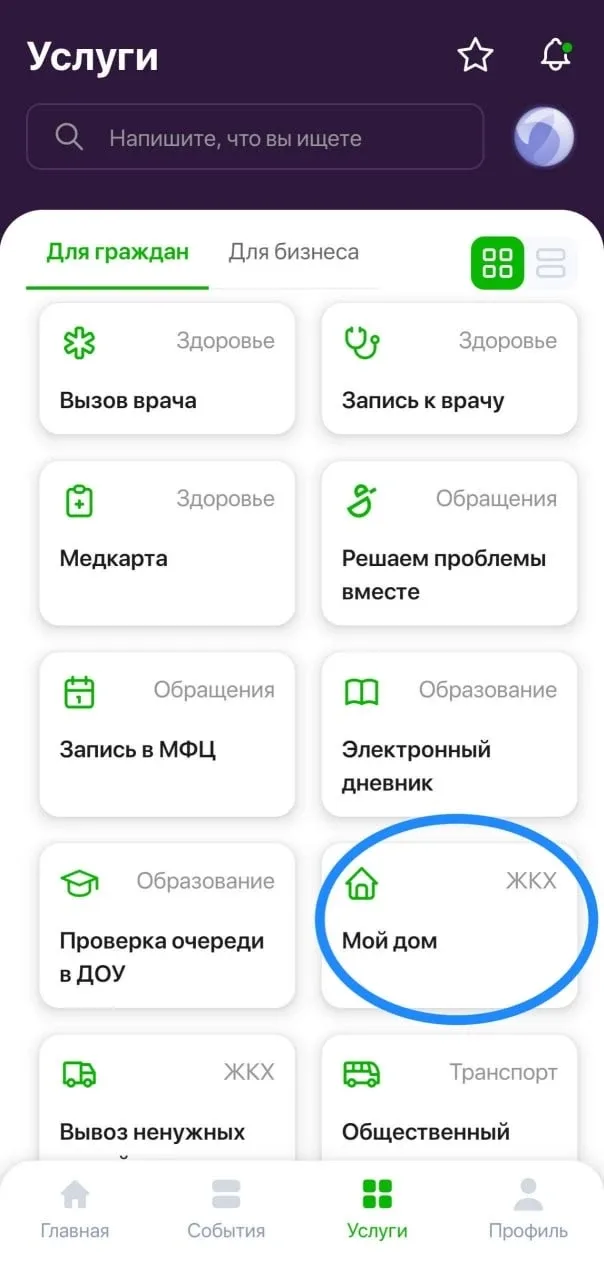Select the "Для граждан" tab
The image size is (604, 1280).
[117, 252]
